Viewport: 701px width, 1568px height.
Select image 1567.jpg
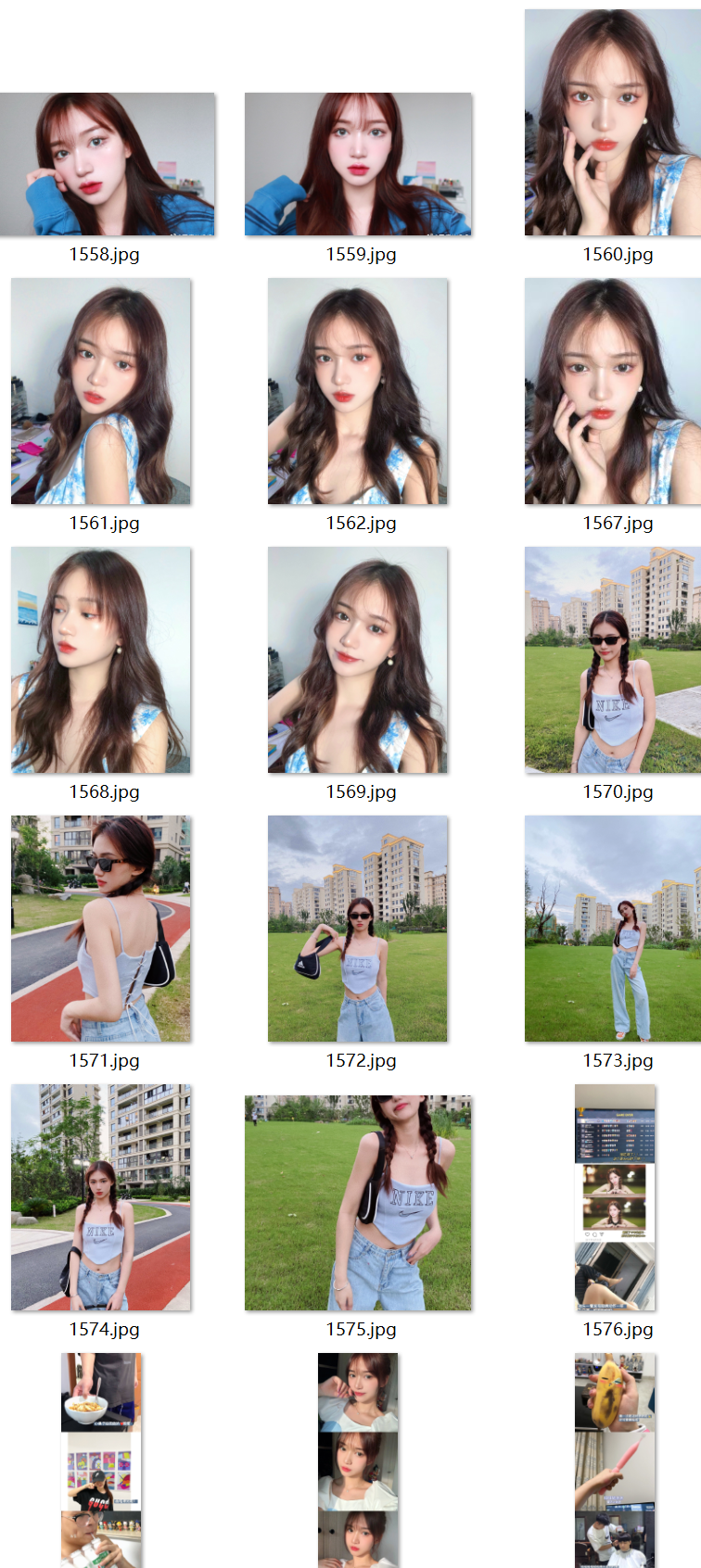[x=613, y=391]
